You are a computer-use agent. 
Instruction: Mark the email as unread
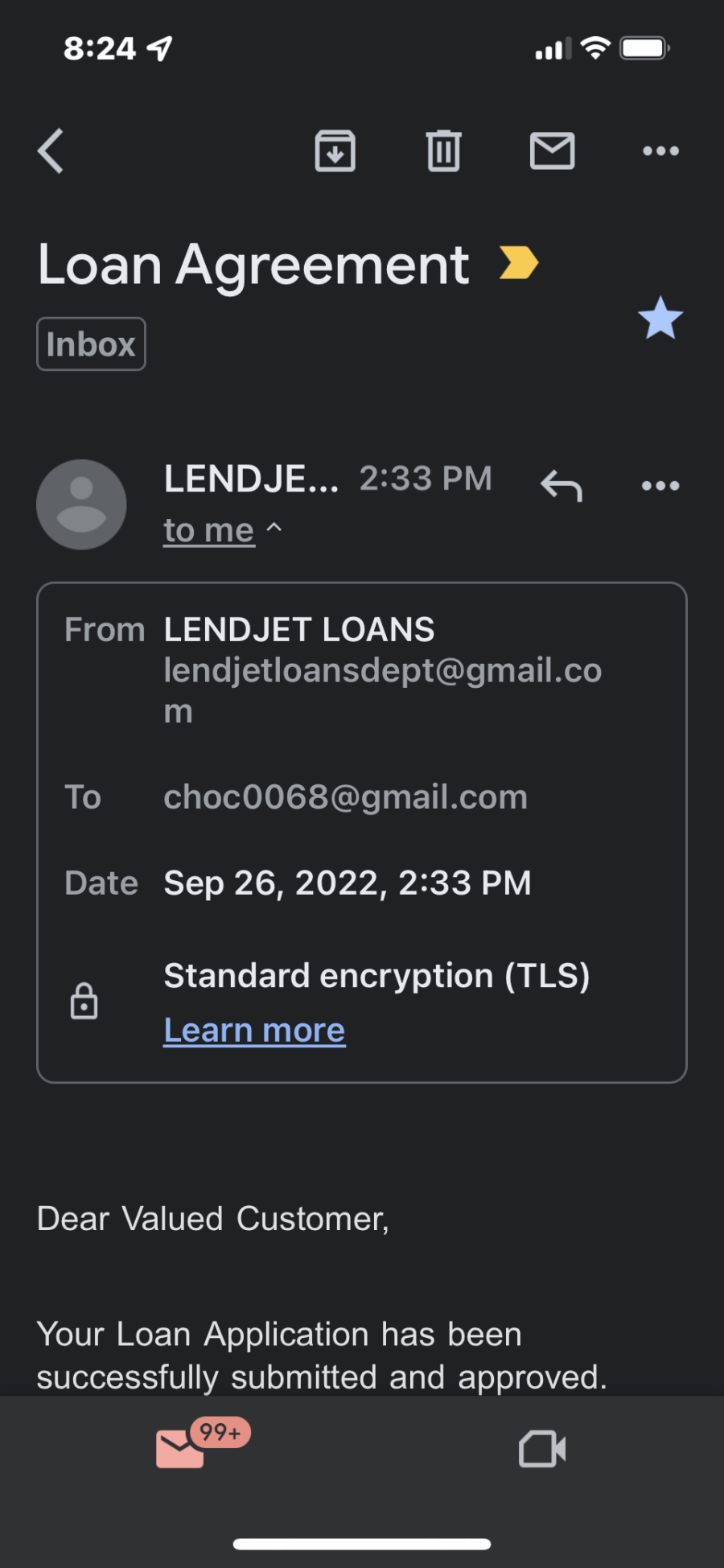552,150
